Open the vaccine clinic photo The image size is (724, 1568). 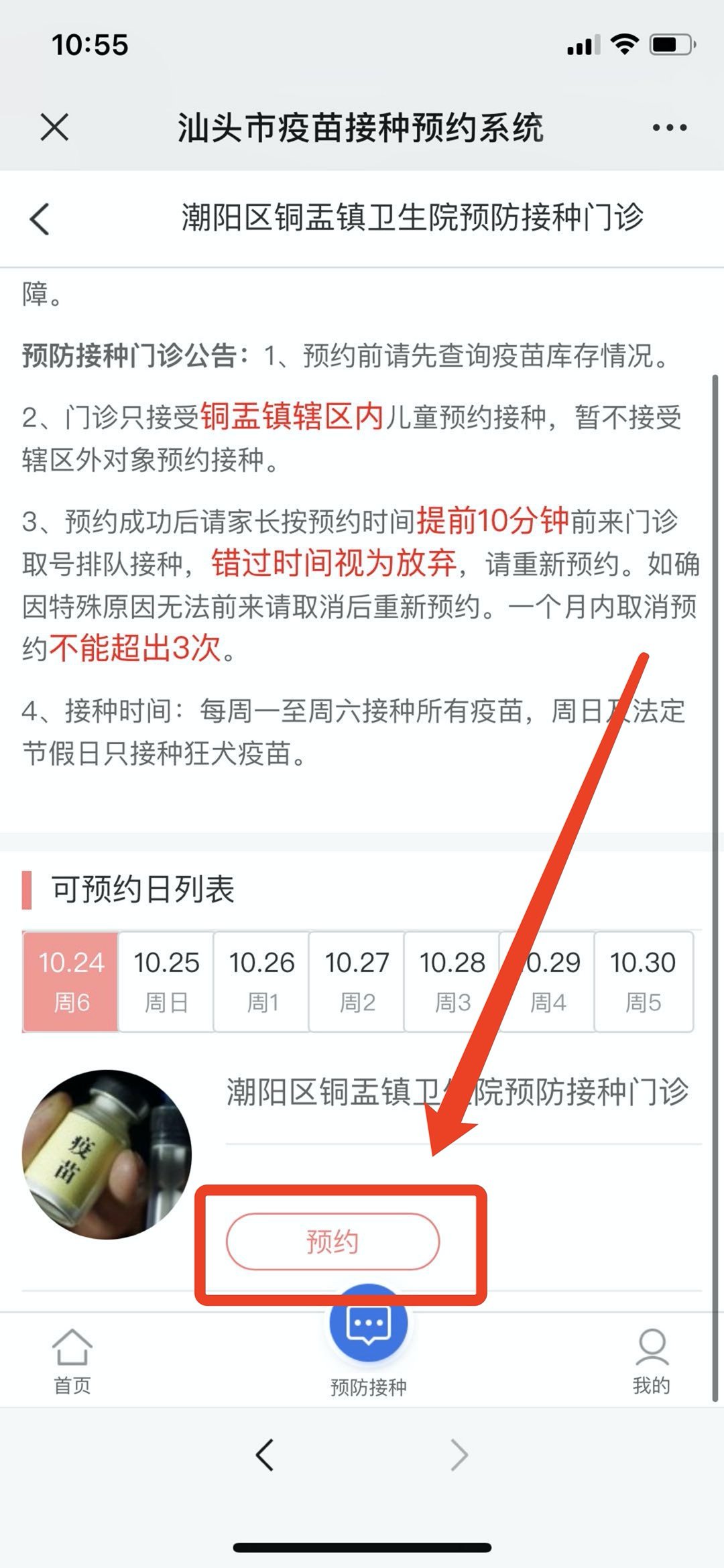pyautogui.click(x=107, y=1154)
